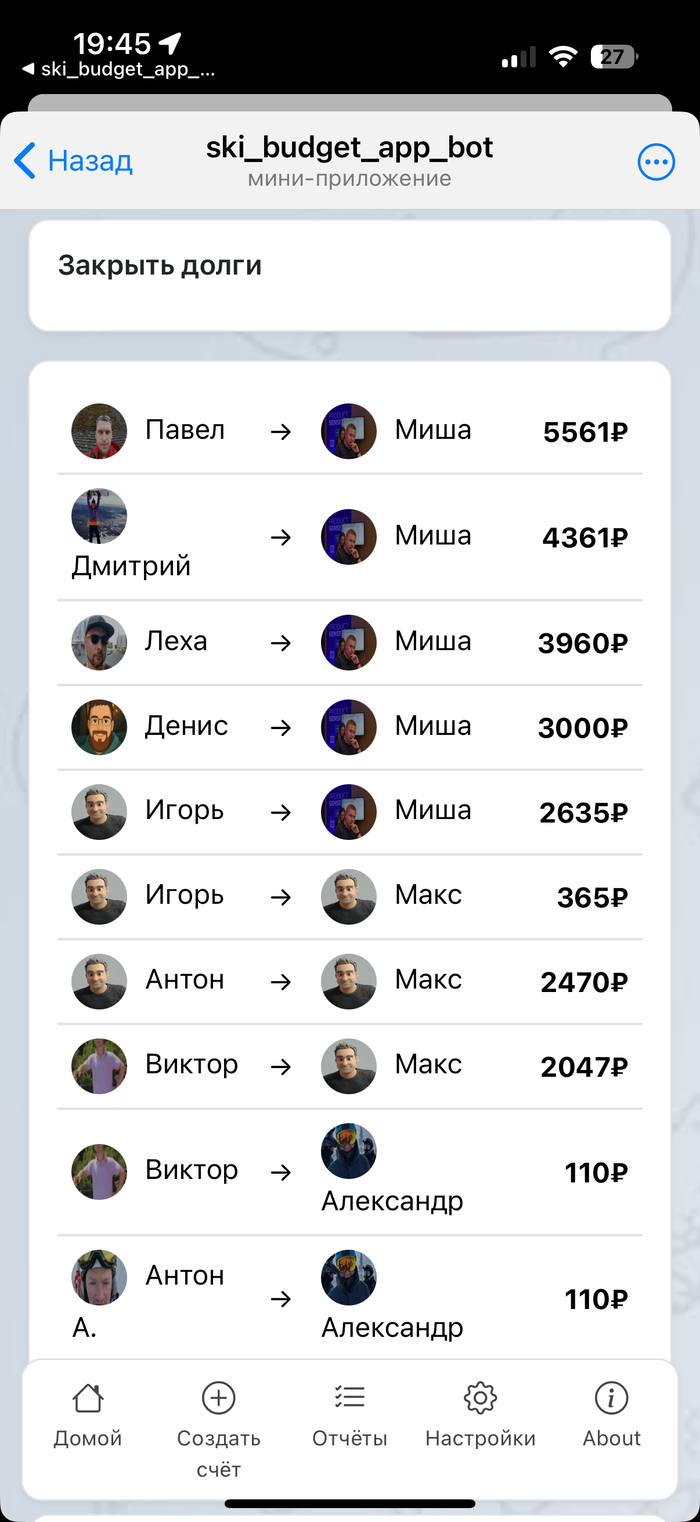Return to ski_budget_app in the status bar
Viewport: 700px width, 1522px height.
[118, 70]
